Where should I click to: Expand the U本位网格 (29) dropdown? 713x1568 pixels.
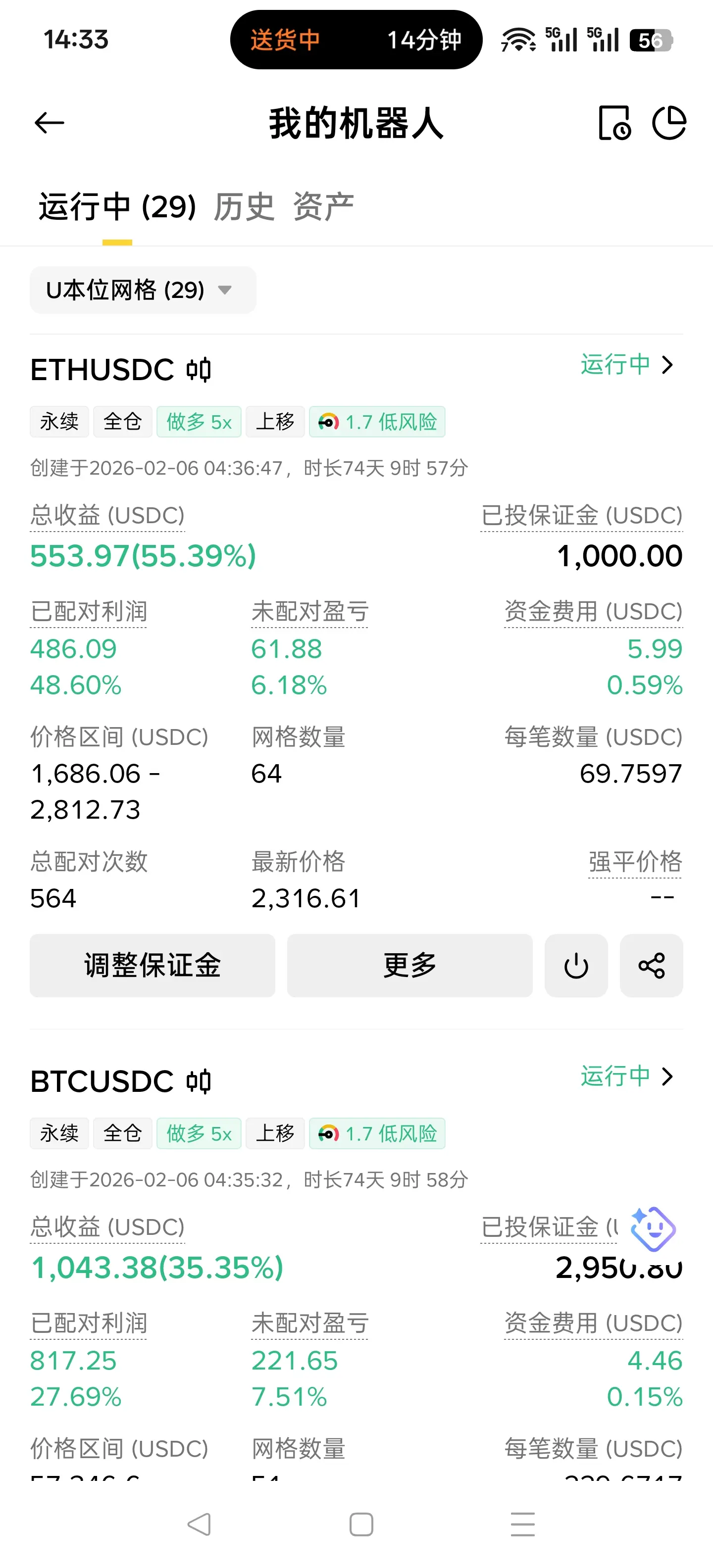[143, 291]
